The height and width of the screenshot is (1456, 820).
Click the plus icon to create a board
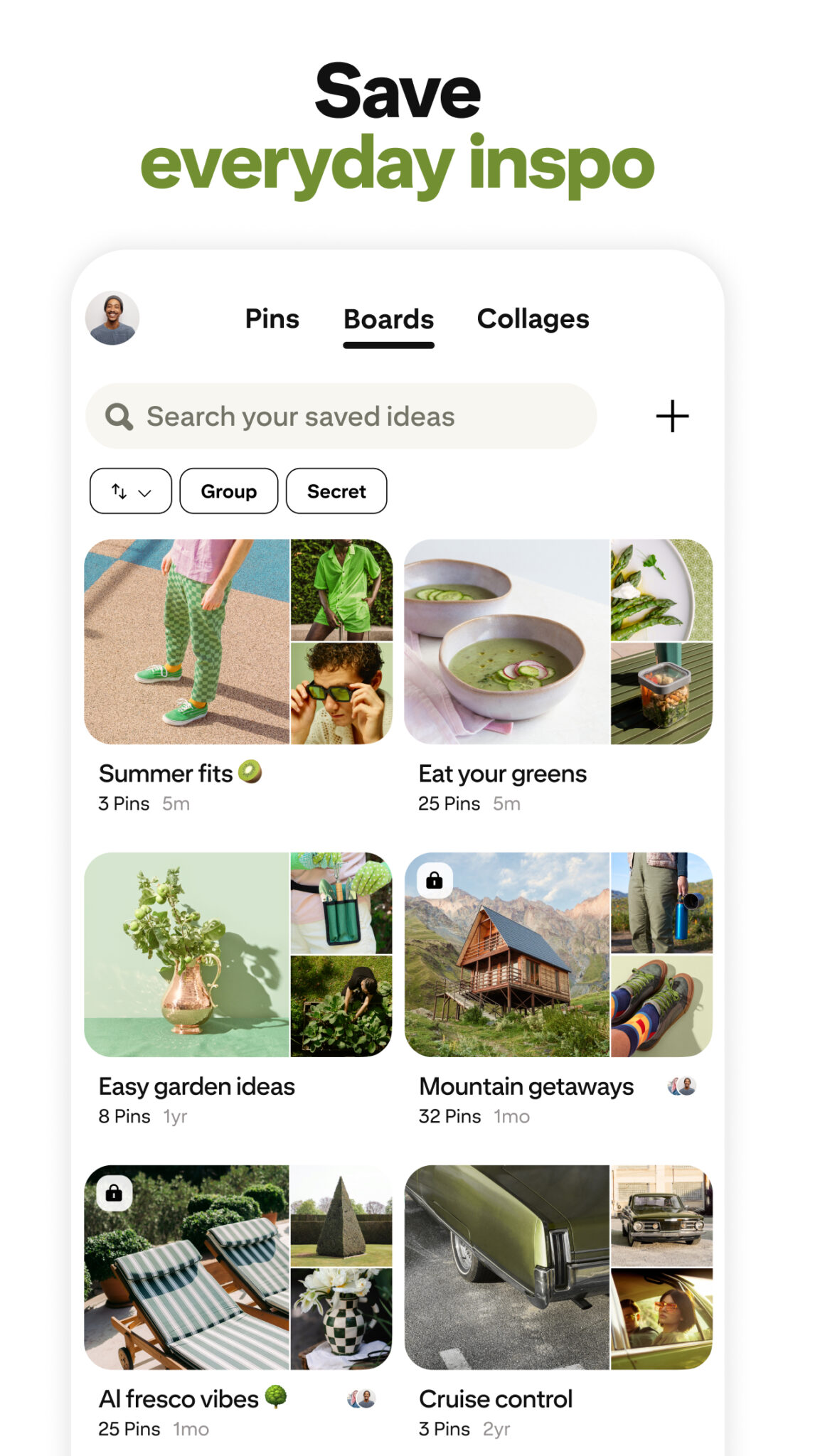click(673, 416)
